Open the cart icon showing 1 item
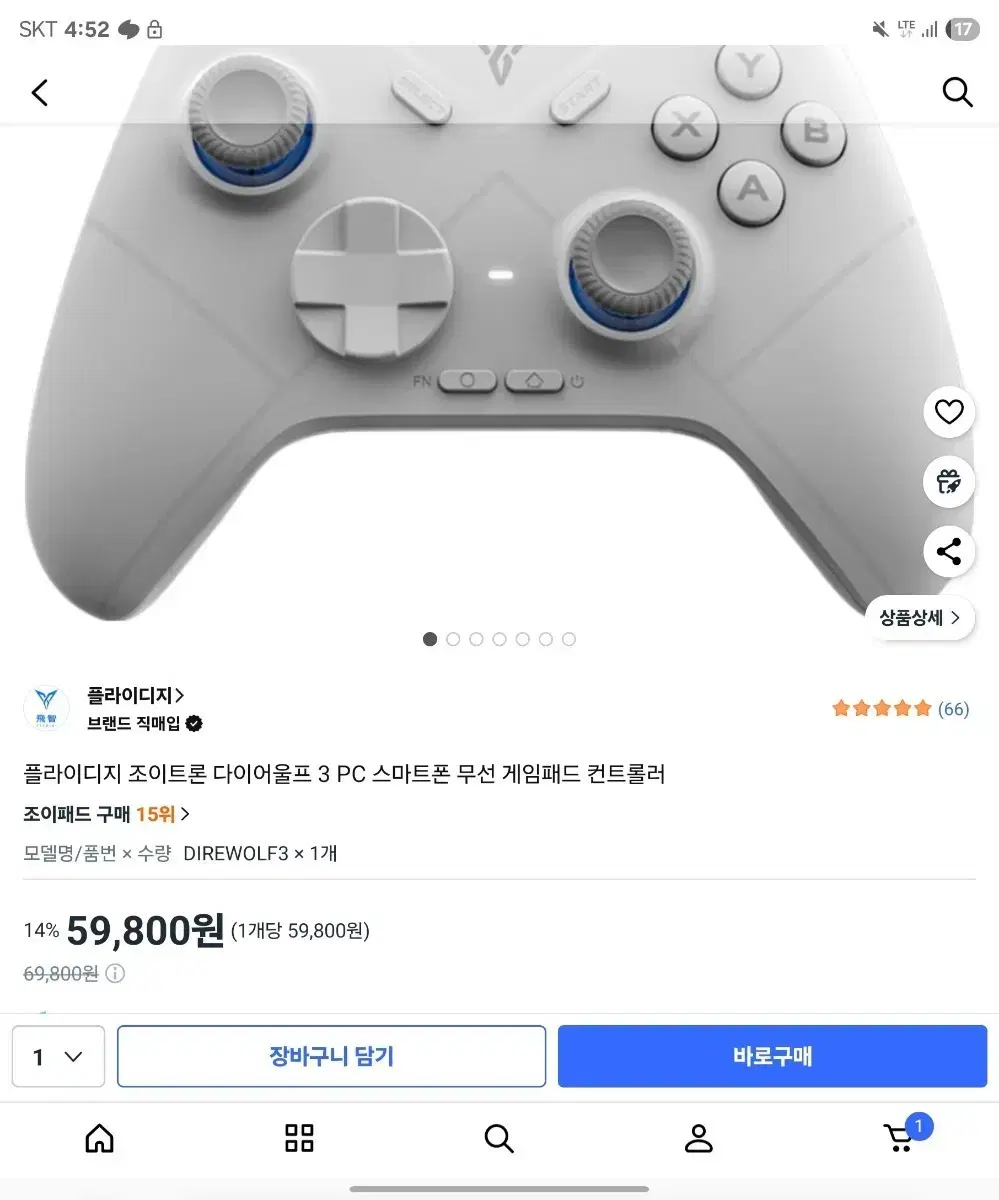Viewport: 999px width, 1200px height. (899, 1138)
